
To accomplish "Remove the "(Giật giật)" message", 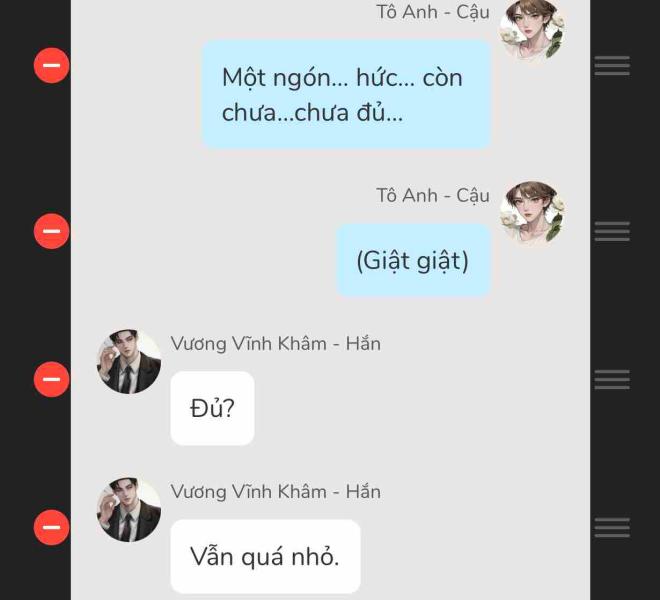I will [52, 232].
